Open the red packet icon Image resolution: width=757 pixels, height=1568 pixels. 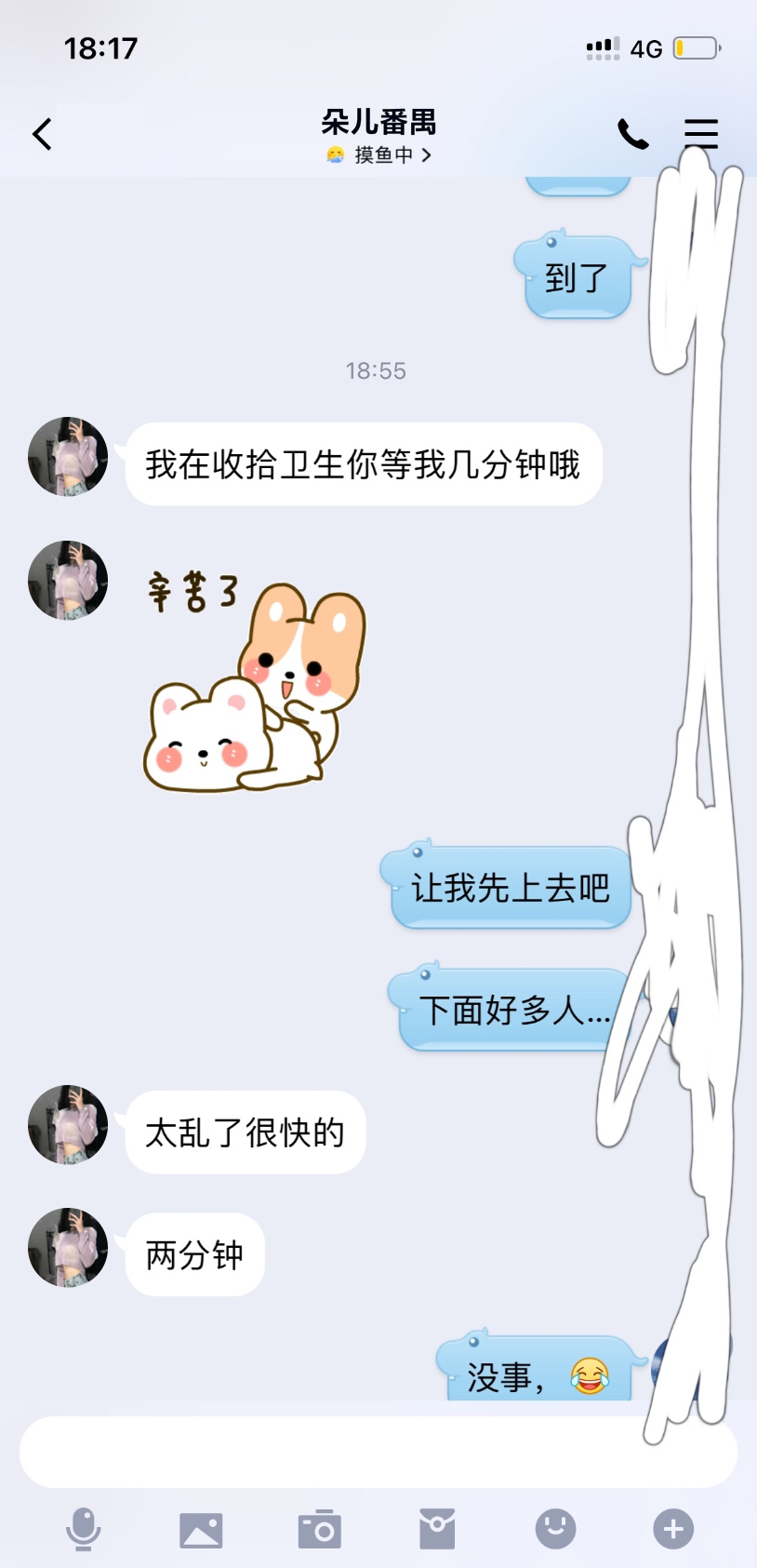tap(437, 1529)
